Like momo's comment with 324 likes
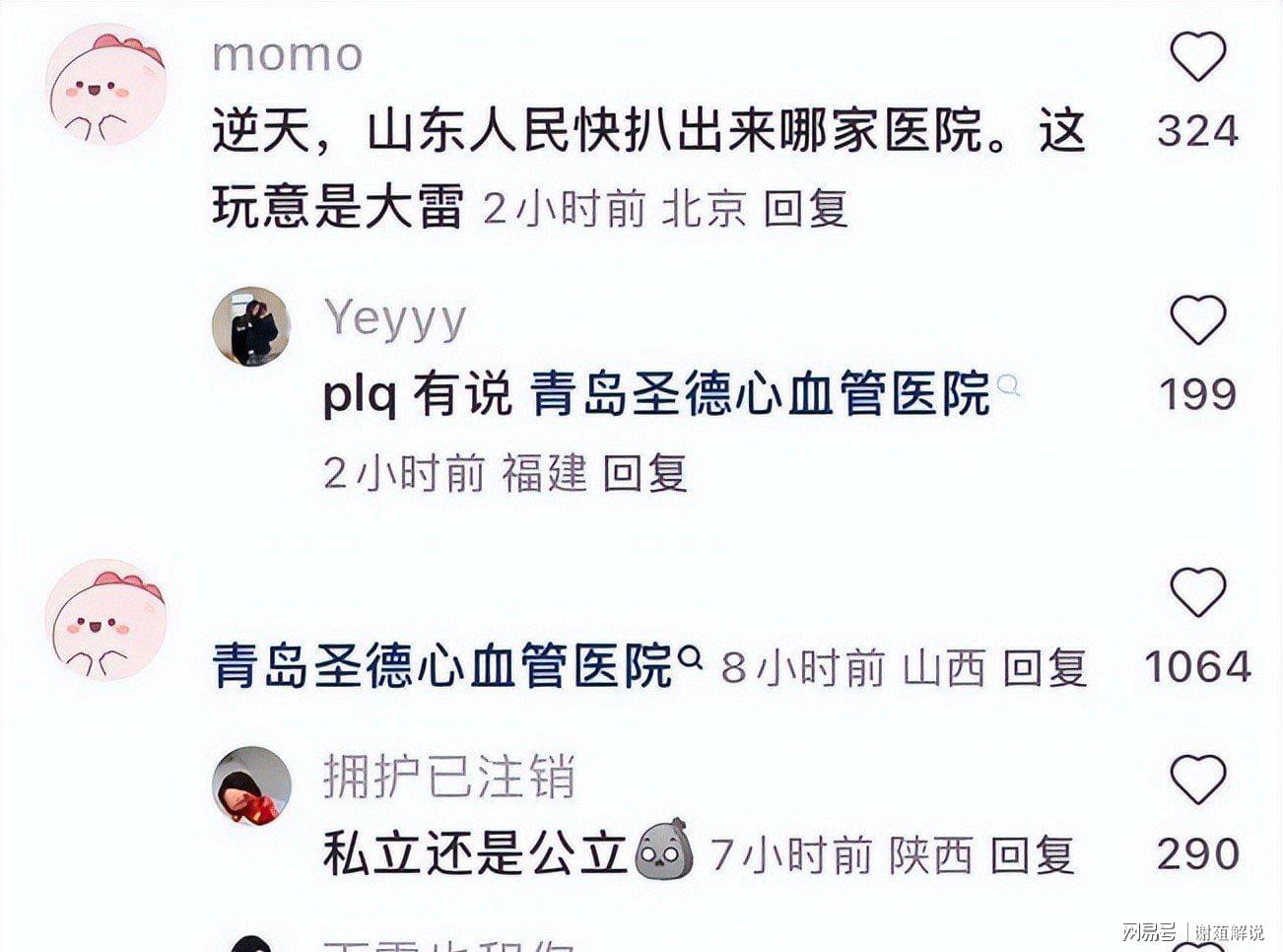Image resolution: width=1283 pixels, height=952 pixels. (x=1197, y=57)
